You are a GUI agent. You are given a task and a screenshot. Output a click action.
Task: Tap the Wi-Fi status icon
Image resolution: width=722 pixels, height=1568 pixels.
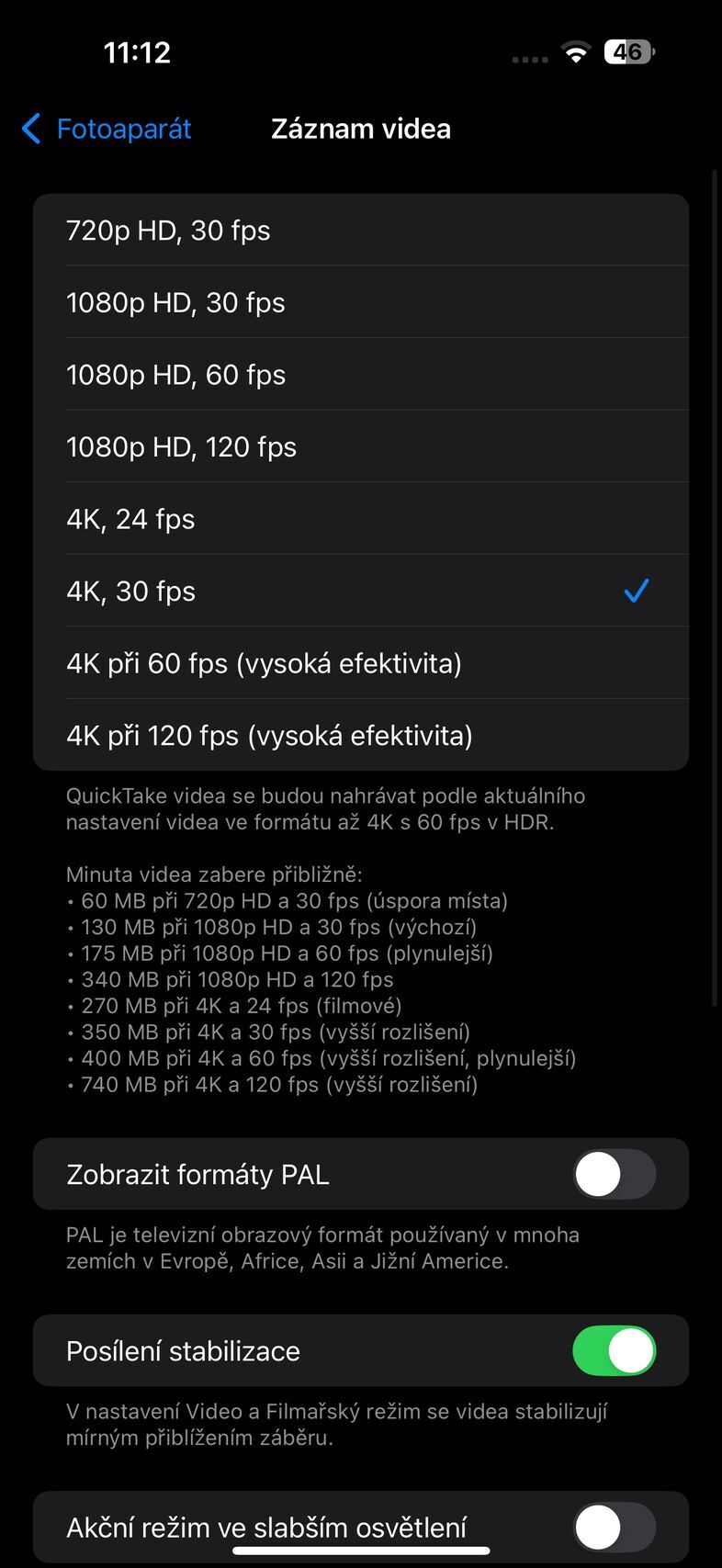(576, 52)
